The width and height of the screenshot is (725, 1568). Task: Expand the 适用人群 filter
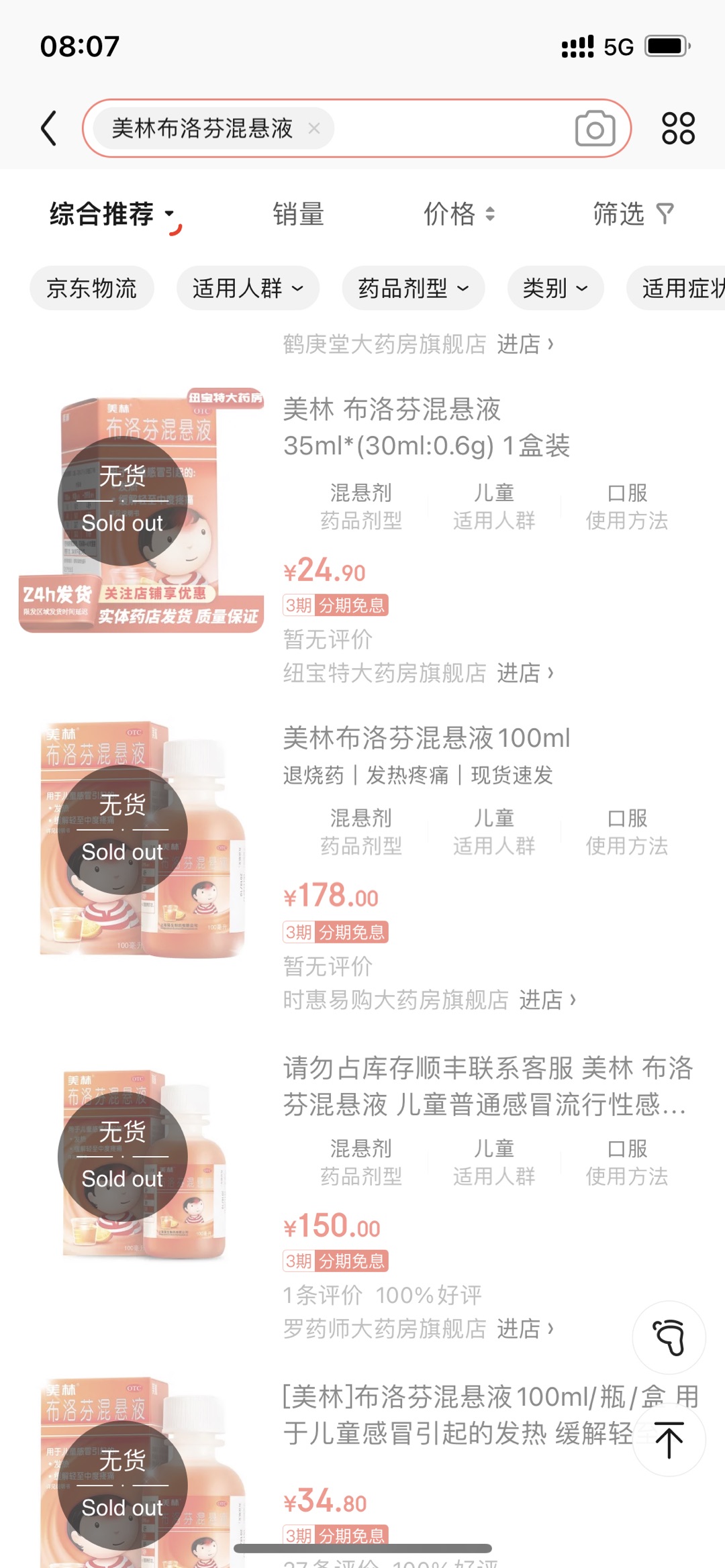(x=248, y=289)
